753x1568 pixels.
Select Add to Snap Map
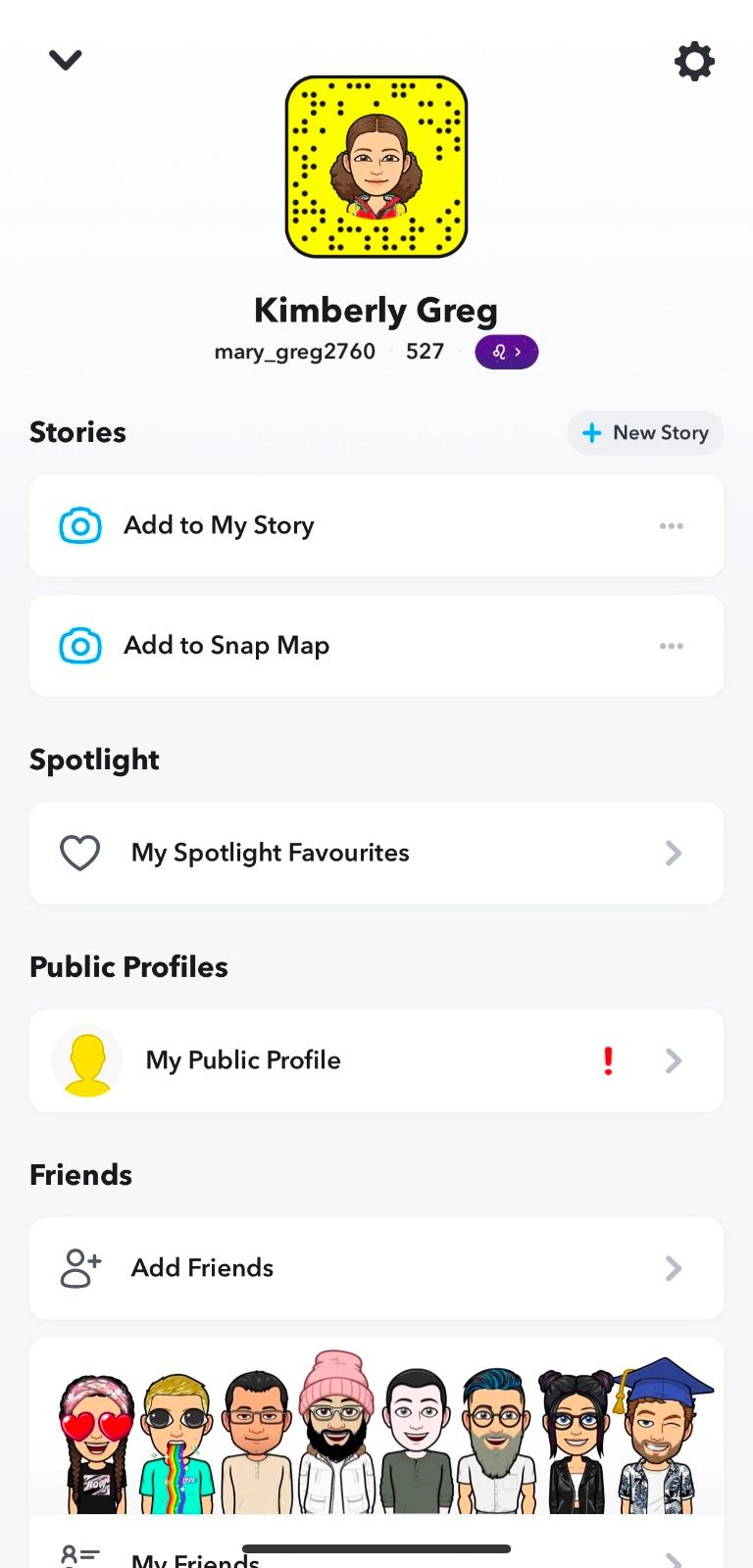[x=226, y=646]
